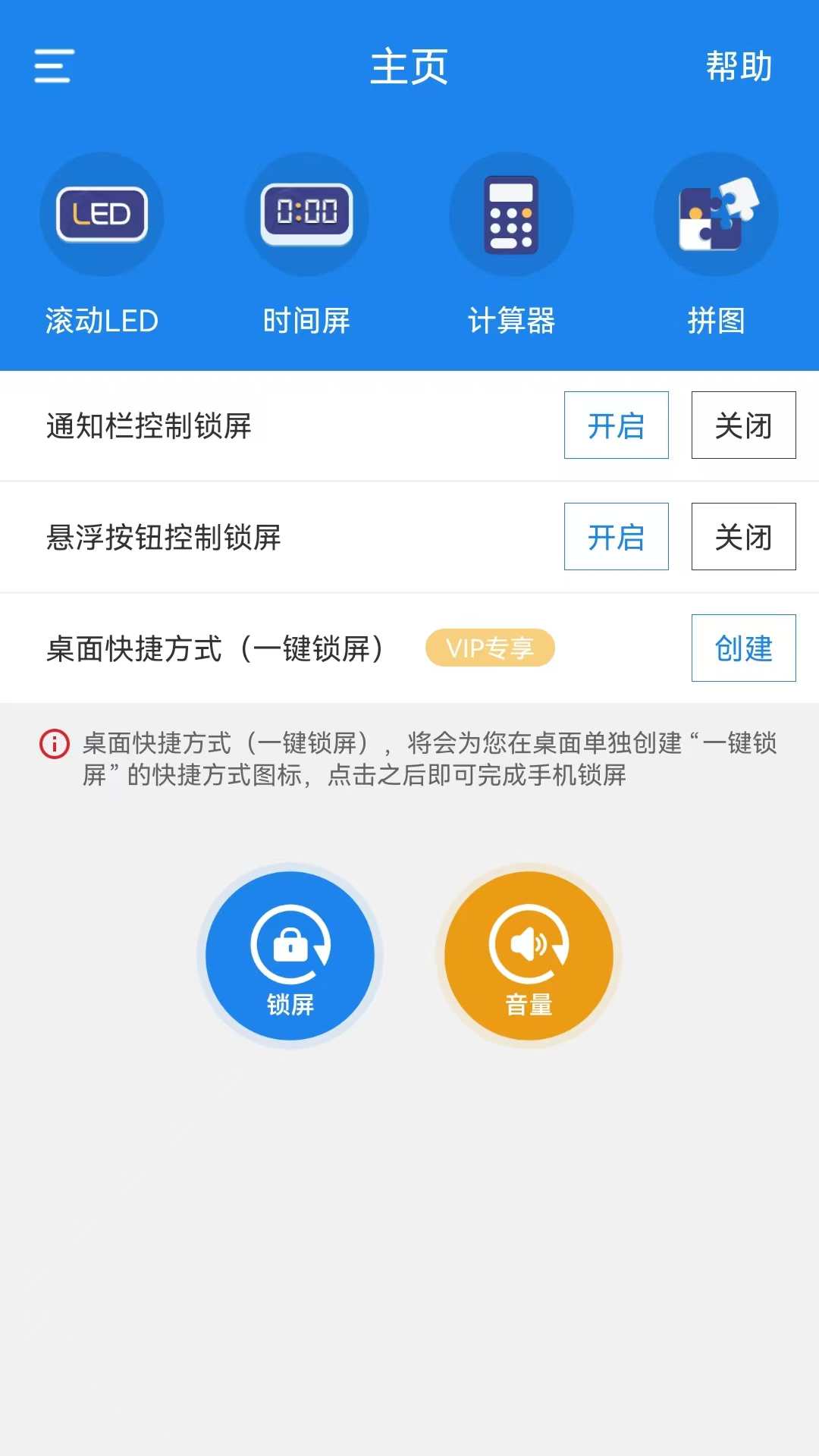The height and width of the screenshot is (1456, 819).
Task: Open the orange 音量 volume button
Action: pyautogui.click(x=529, y=955)
